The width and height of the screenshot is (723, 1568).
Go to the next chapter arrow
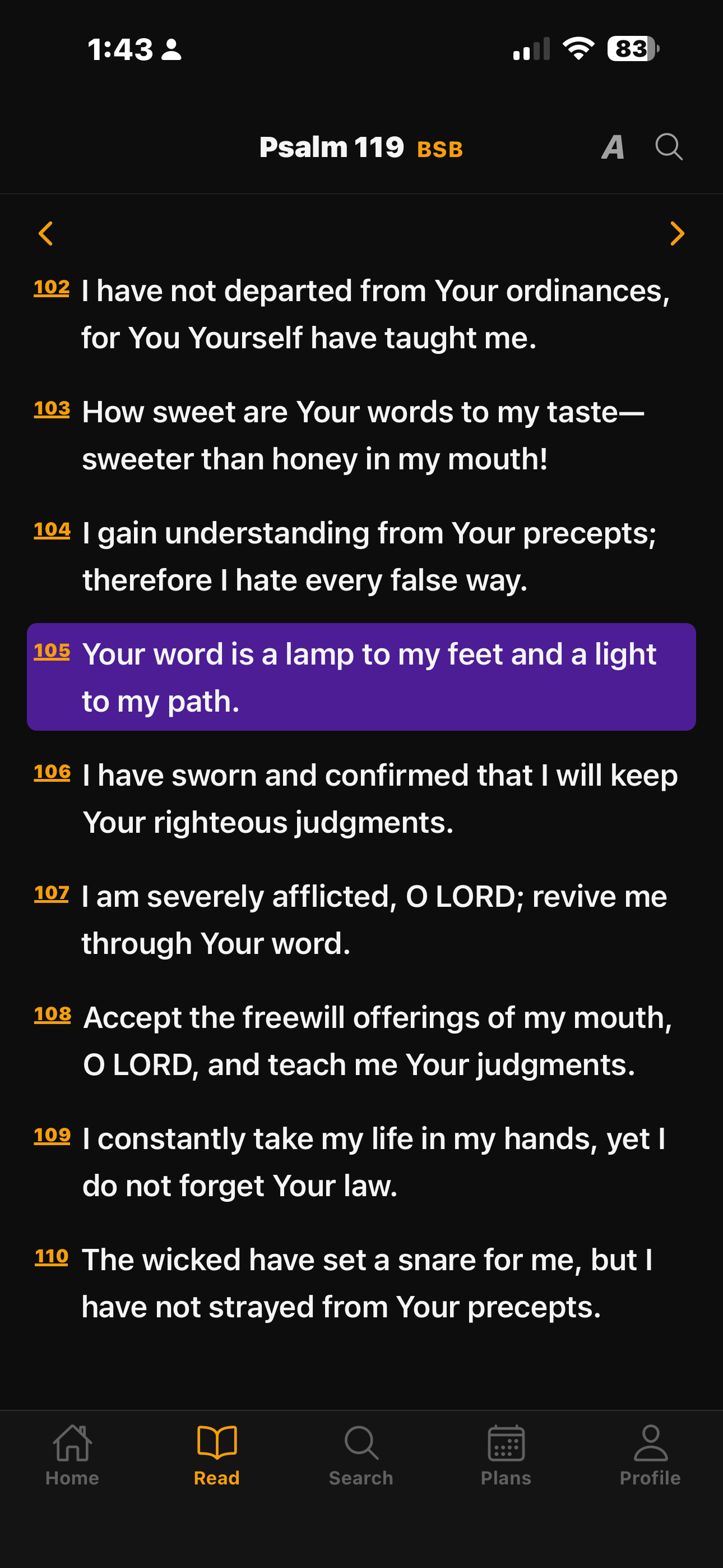676,234
